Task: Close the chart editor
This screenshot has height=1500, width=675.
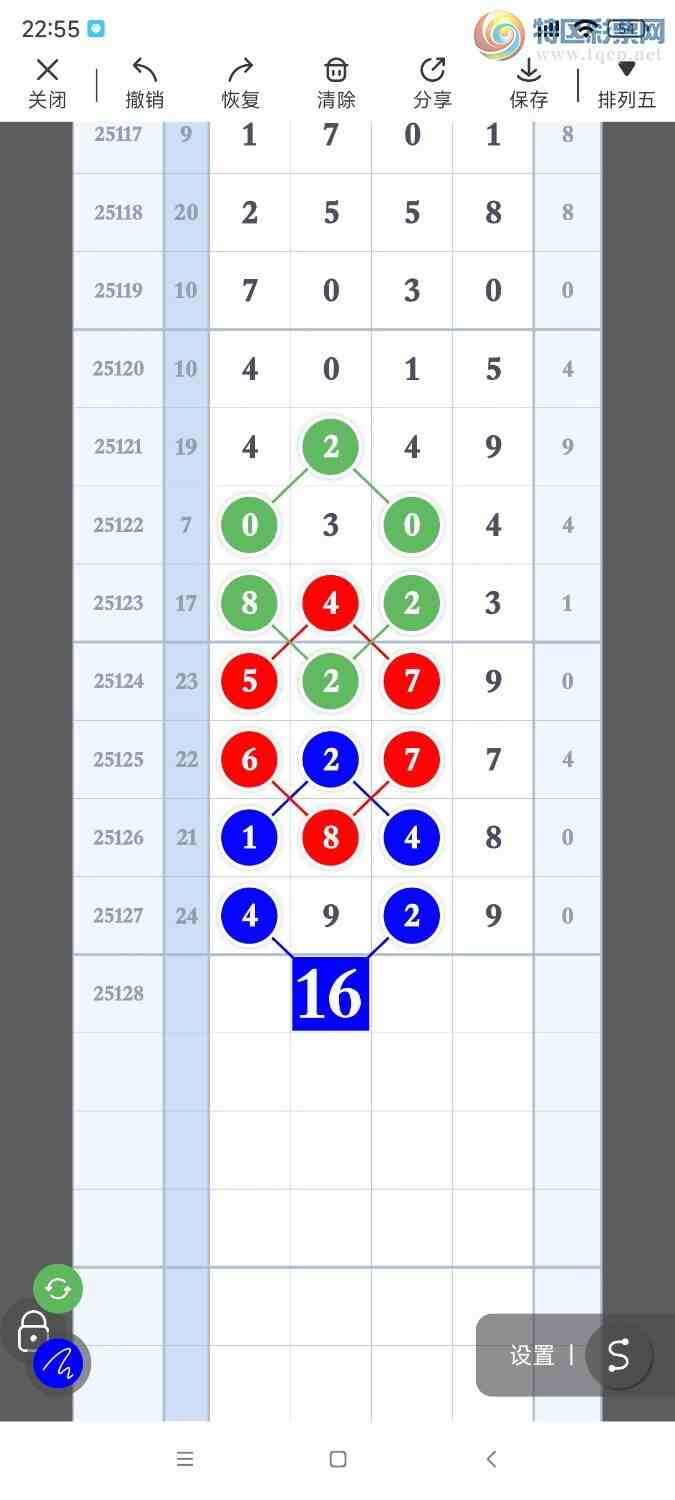Action: click(47, 82)
